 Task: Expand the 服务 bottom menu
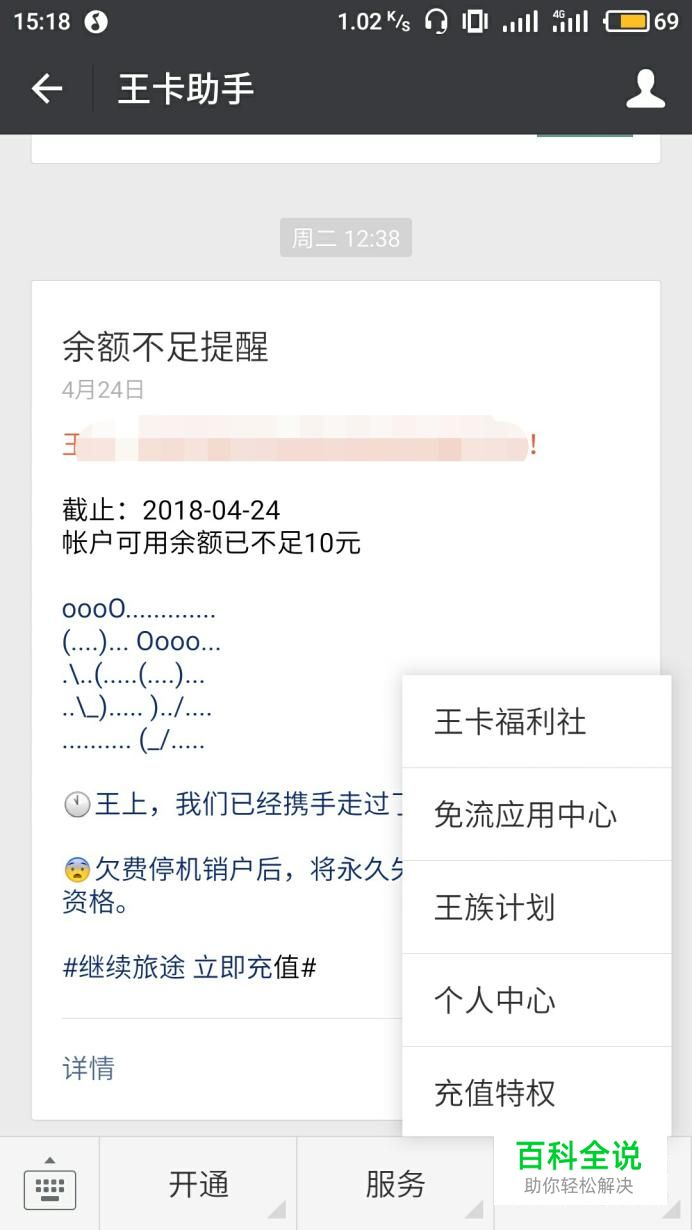[x=395, y=1185]
